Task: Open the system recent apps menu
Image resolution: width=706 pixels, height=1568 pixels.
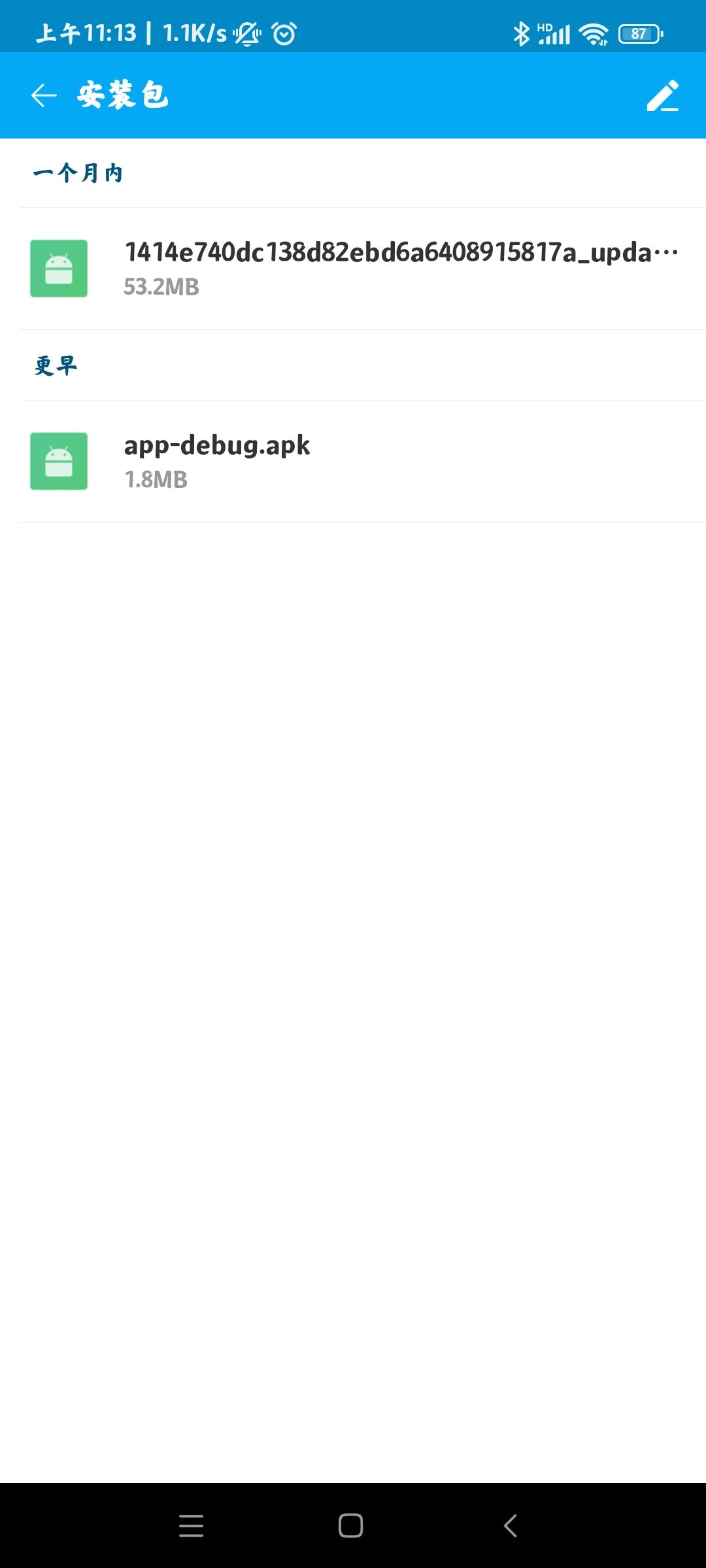Action: pyautogui.click(x=191, y=1526)
